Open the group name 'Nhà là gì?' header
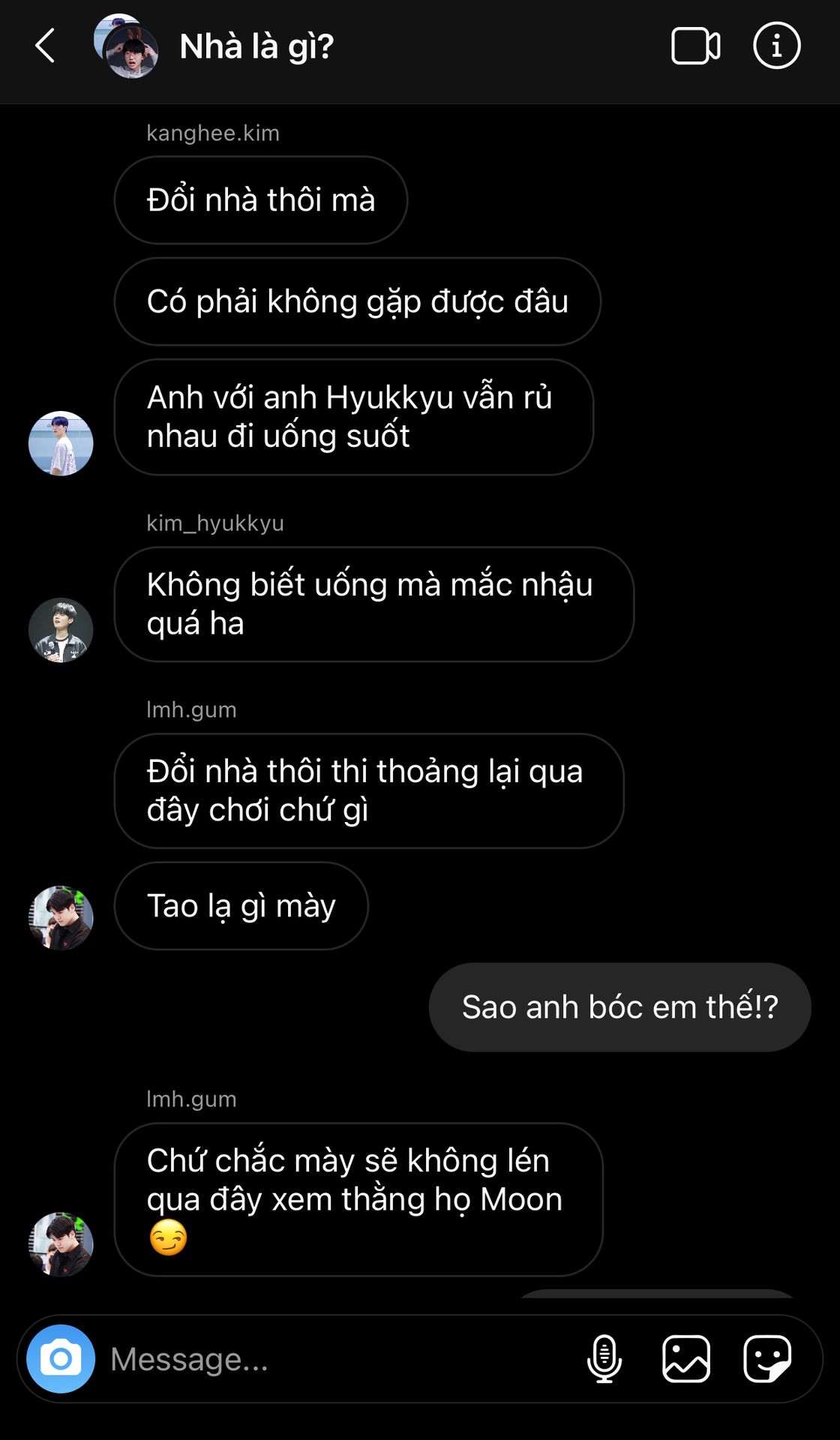840x1440 pixels. point(256,46)
